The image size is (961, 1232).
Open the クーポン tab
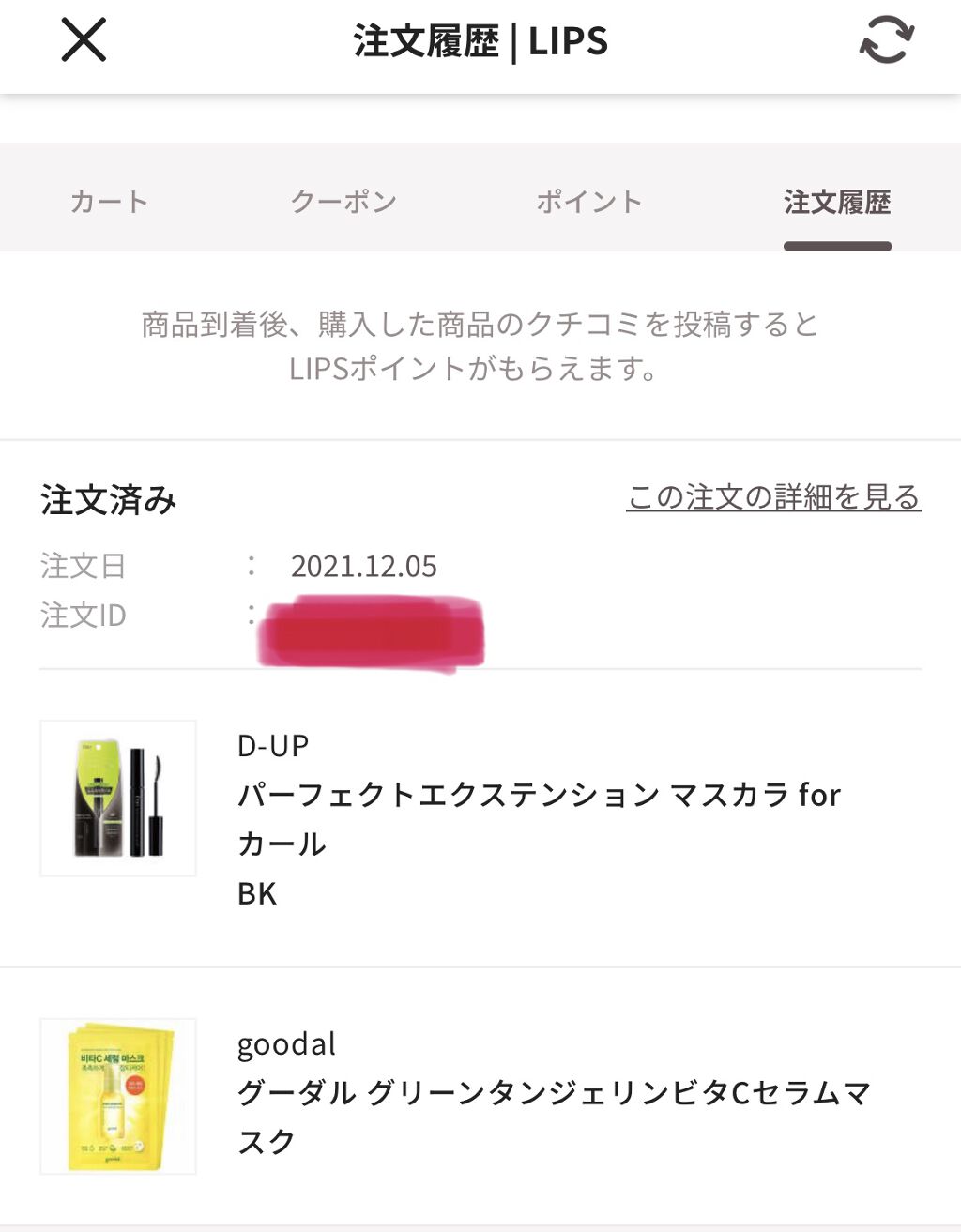[x=343, y=202]
